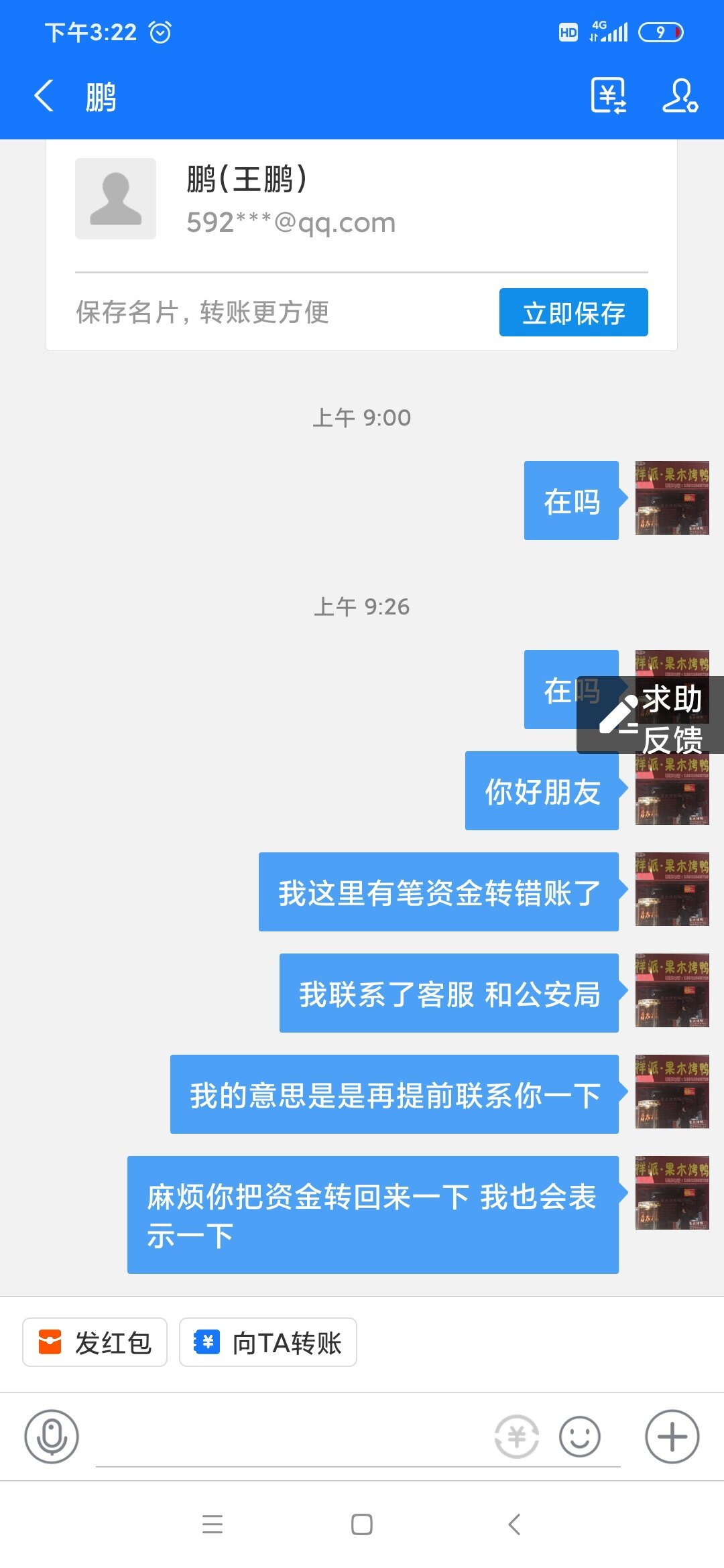724x1568 pixels.
Task: Open the 求助反馈 help feedback button
Action: pos(650,715)
